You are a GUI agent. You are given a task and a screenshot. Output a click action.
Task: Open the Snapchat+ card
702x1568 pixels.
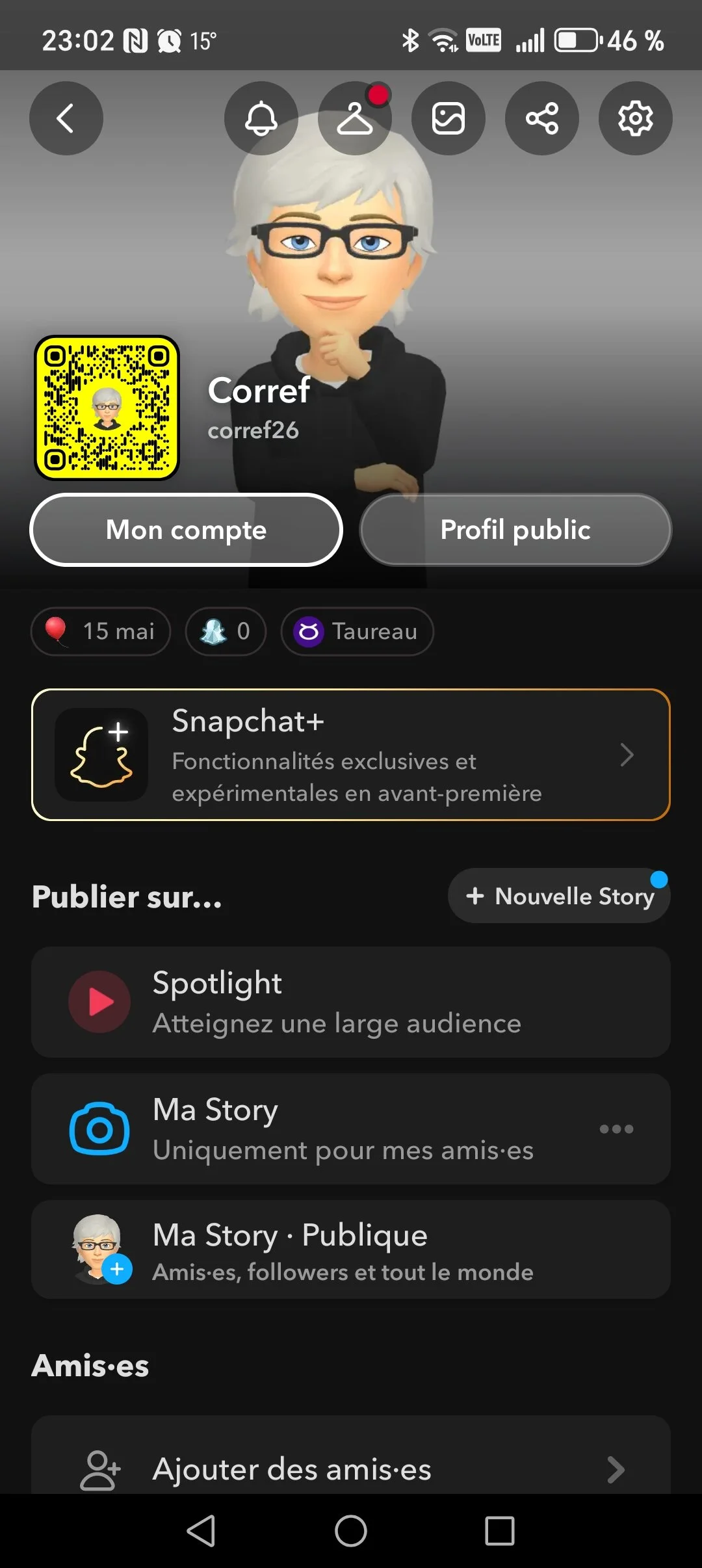(x=351, y=755)
